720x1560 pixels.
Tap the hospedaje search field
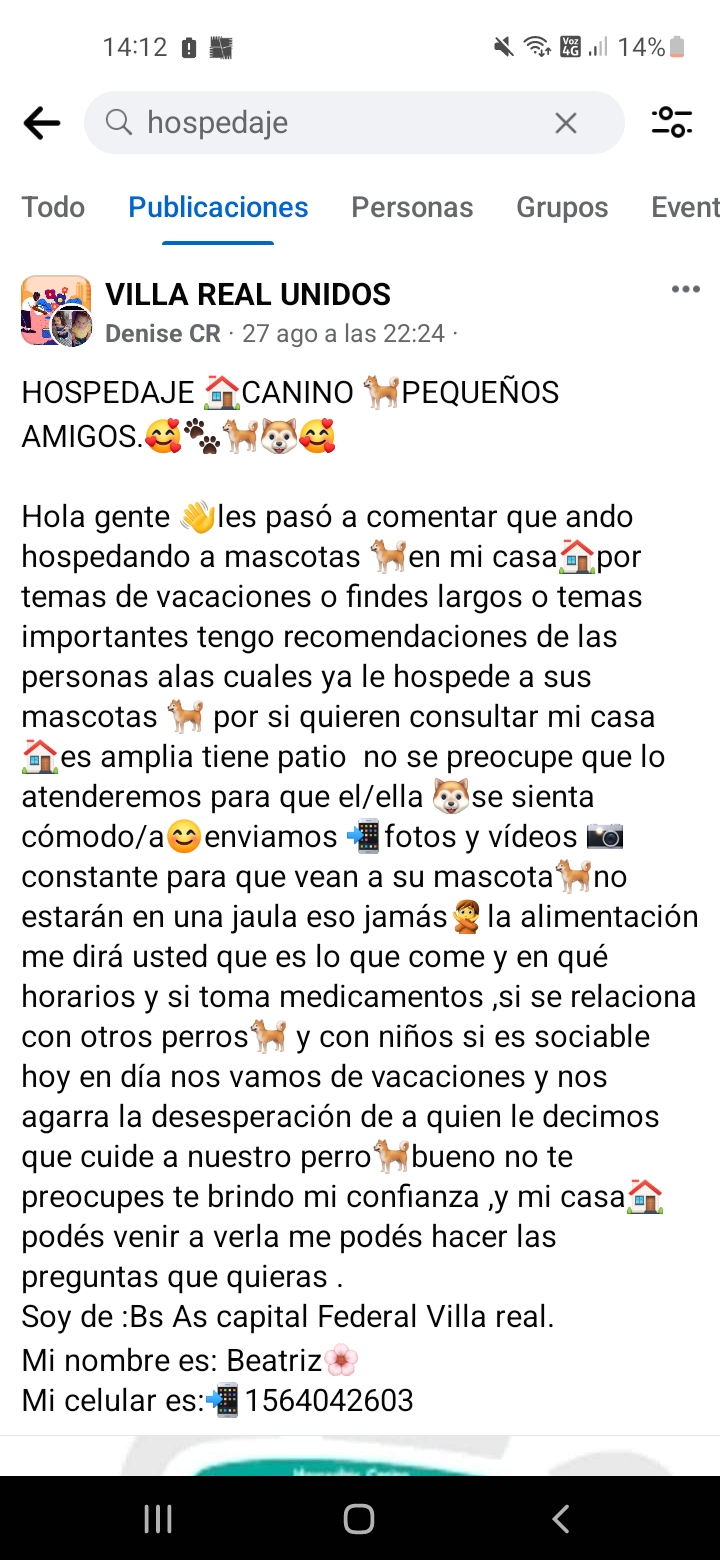pyautogui.click(x=330, y=123)
